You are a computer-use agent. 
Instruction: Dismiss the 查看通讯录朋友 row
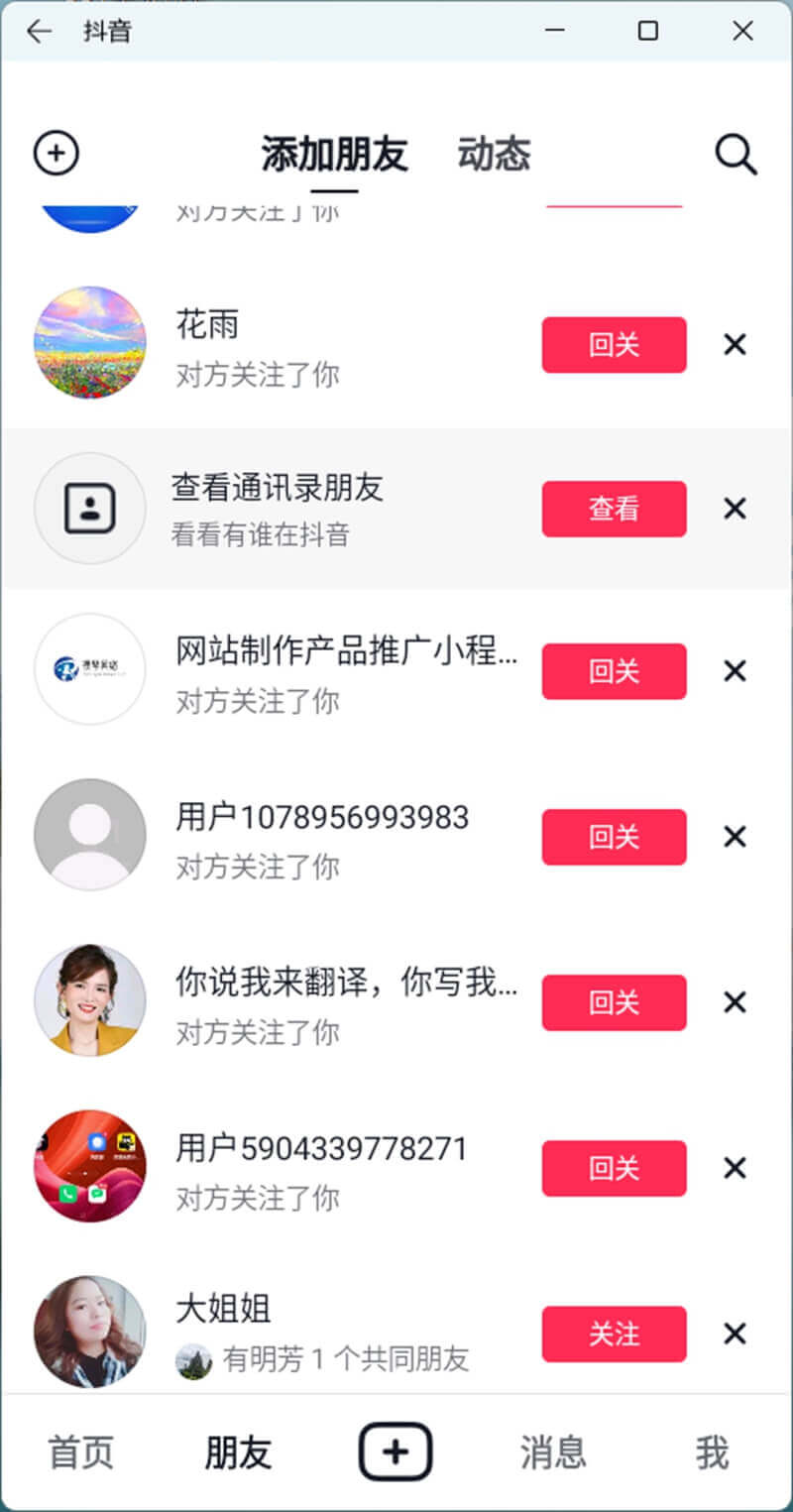tap(735, 509)
